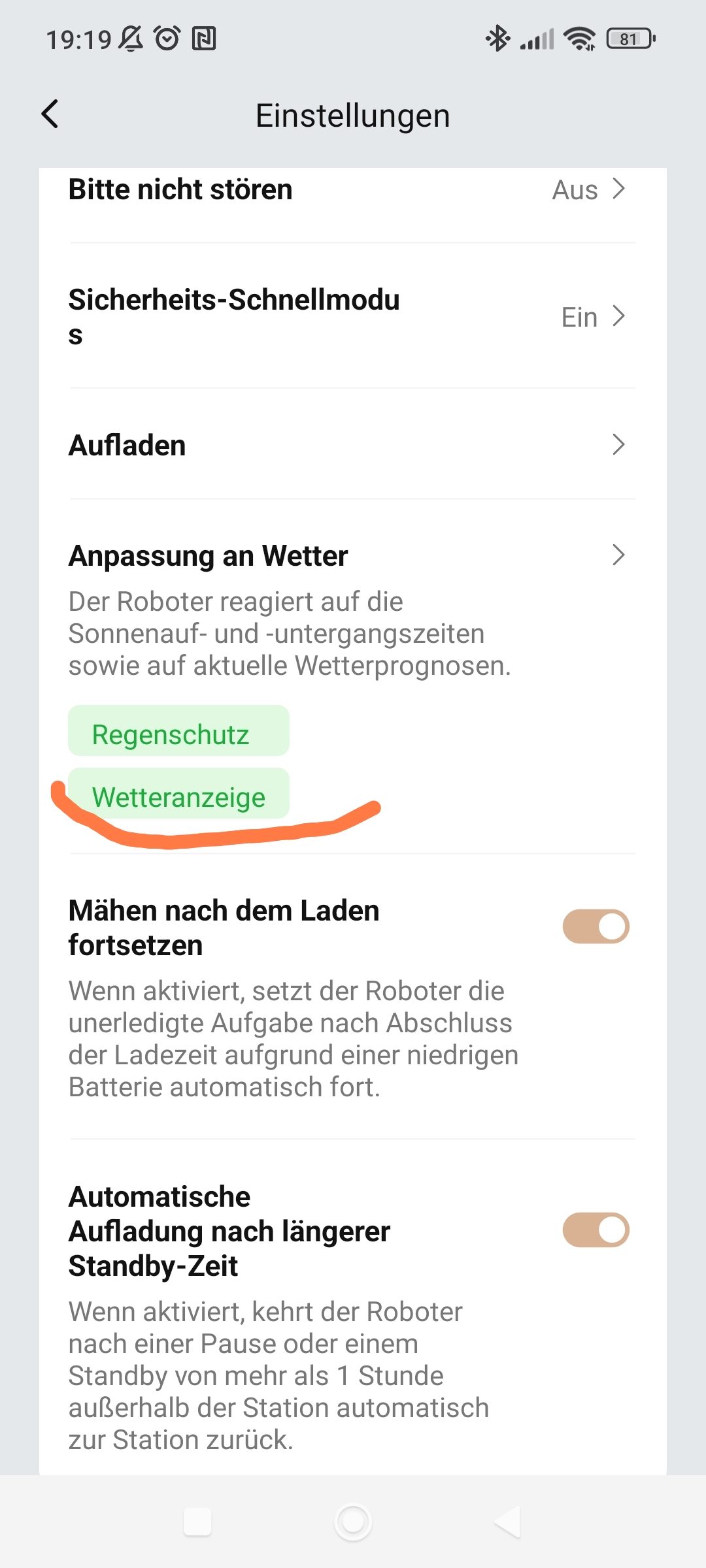This screenshot has height=1568, width=706.
Task: Open the Aufladen settings
Action: coord(353,444)
